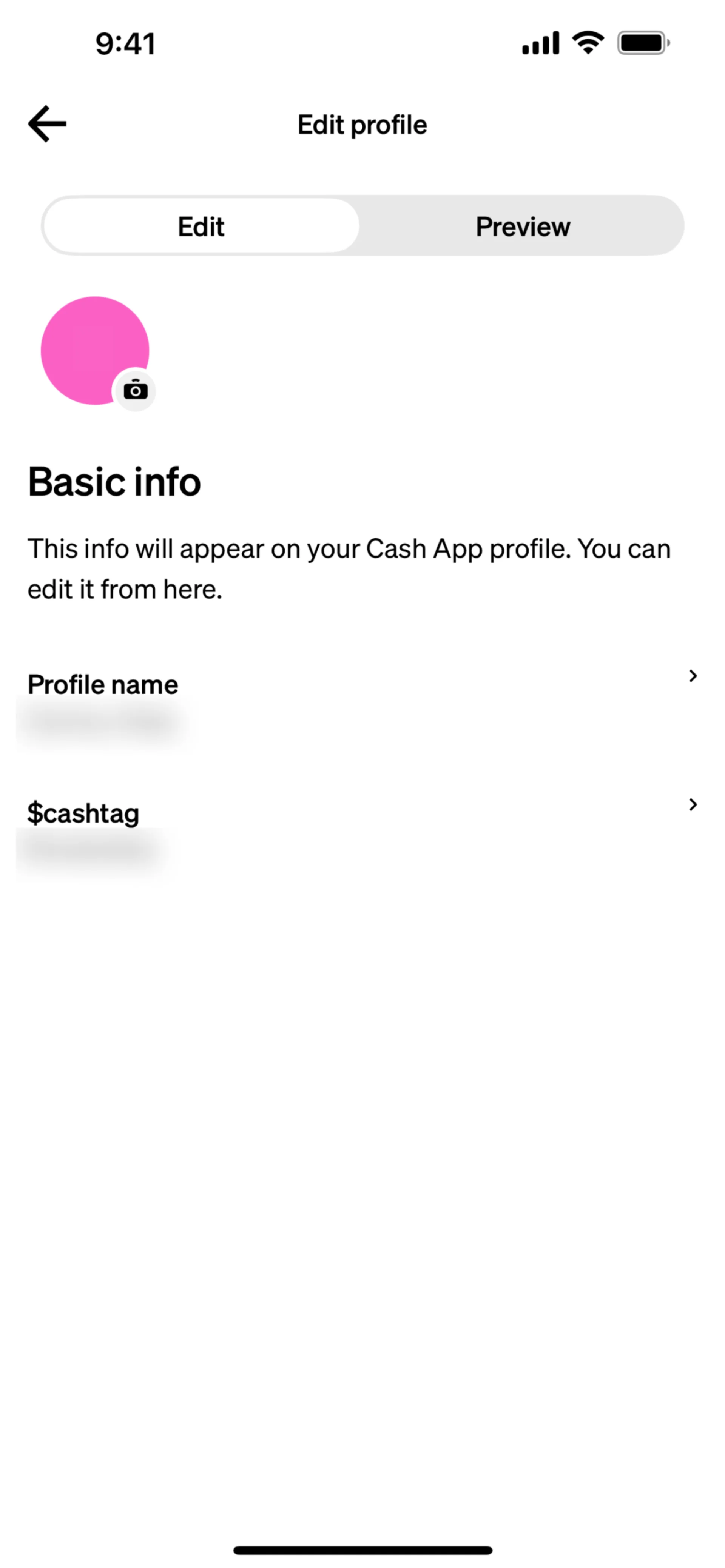725x1568 pixels.
Task: Select the Edit tab
Action: [201, 226]
